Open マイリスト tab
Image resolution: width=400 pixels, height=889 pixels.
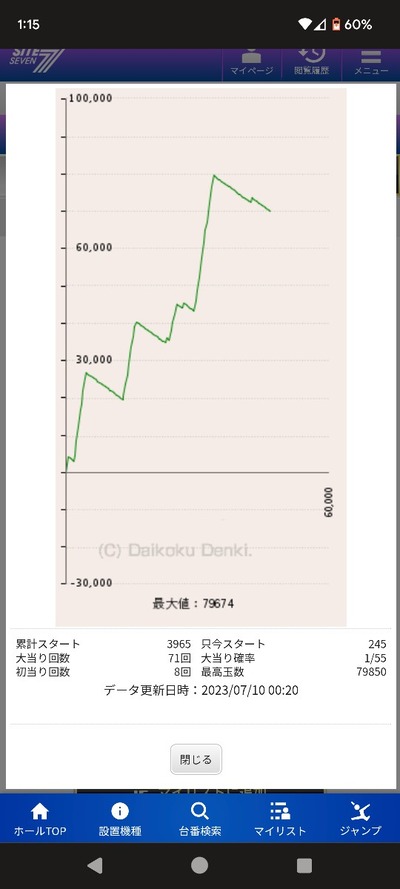pyautogui.click(x=280, y=819)
